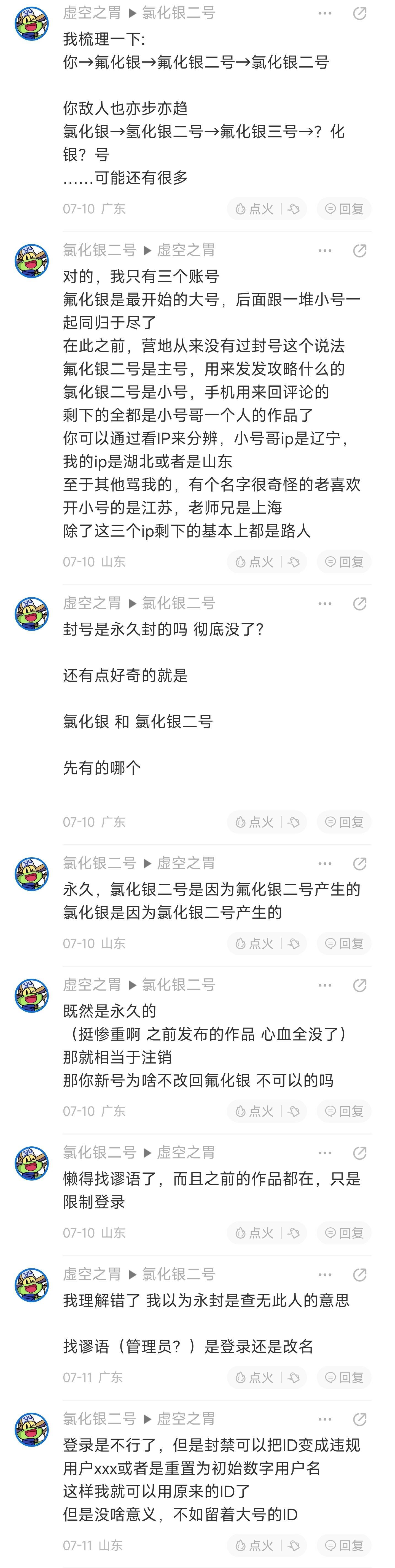Downvote the "懒得找谬语了" comment
The height and width of the screenshot is (1568, 395).
294,1233
